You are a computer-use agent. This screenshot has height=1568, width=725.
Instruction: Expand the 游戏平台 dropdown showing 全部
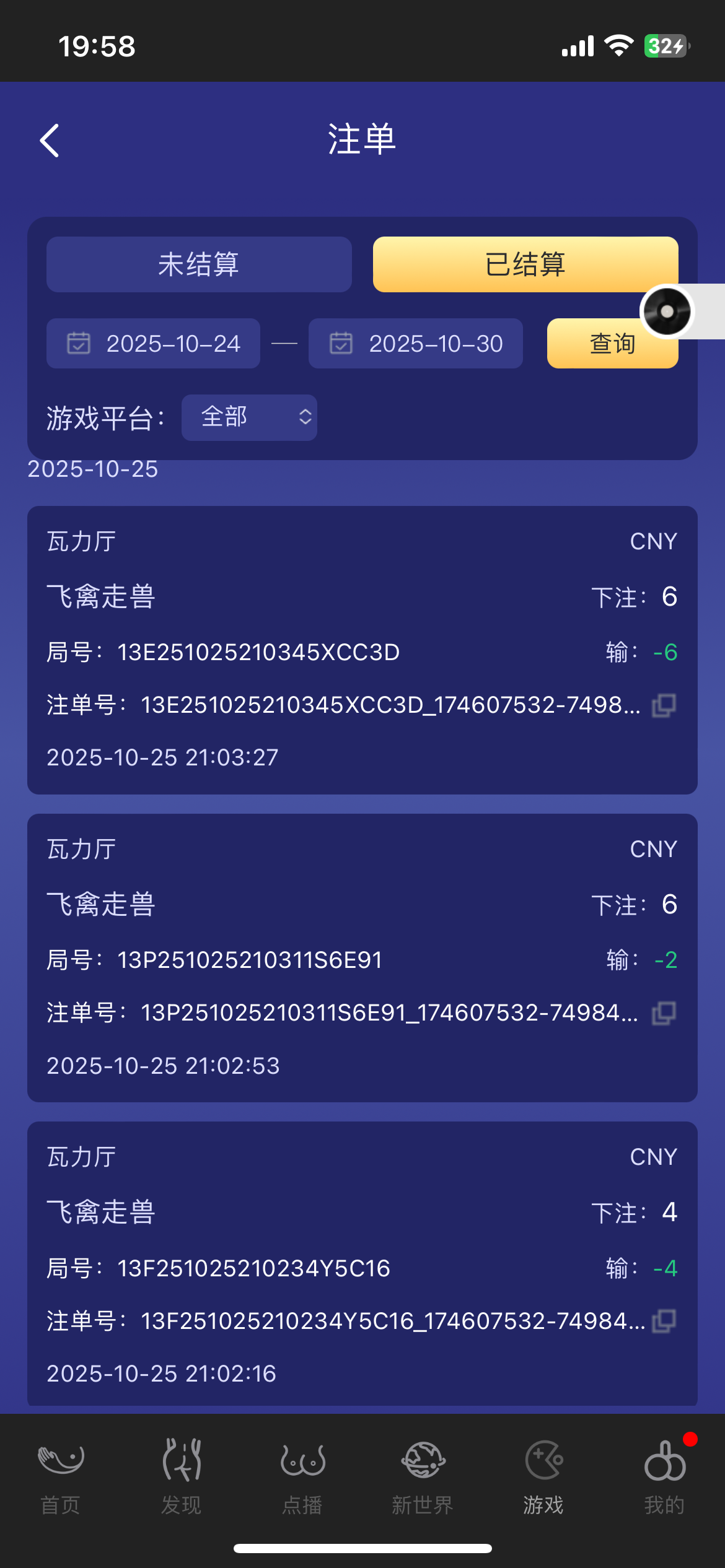[x=249, y=417]
